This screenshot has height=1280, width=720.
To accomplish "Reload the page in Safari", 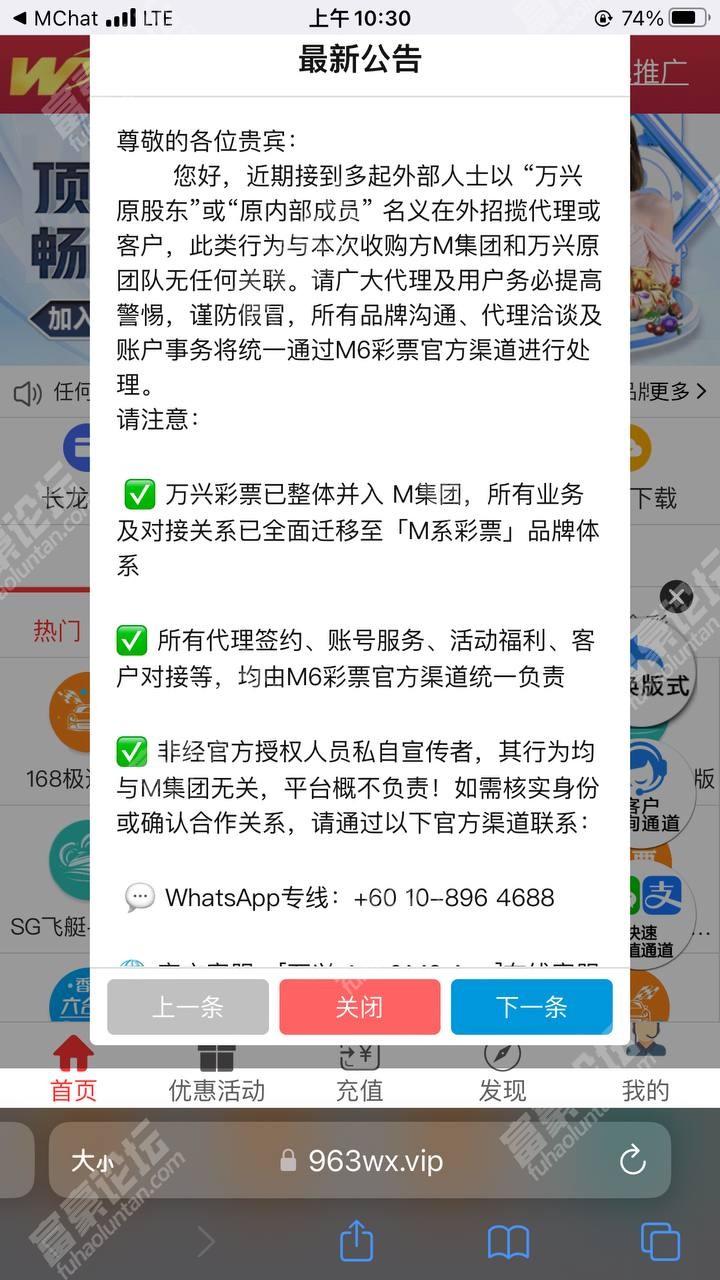I will click(x=632, y=1160).
